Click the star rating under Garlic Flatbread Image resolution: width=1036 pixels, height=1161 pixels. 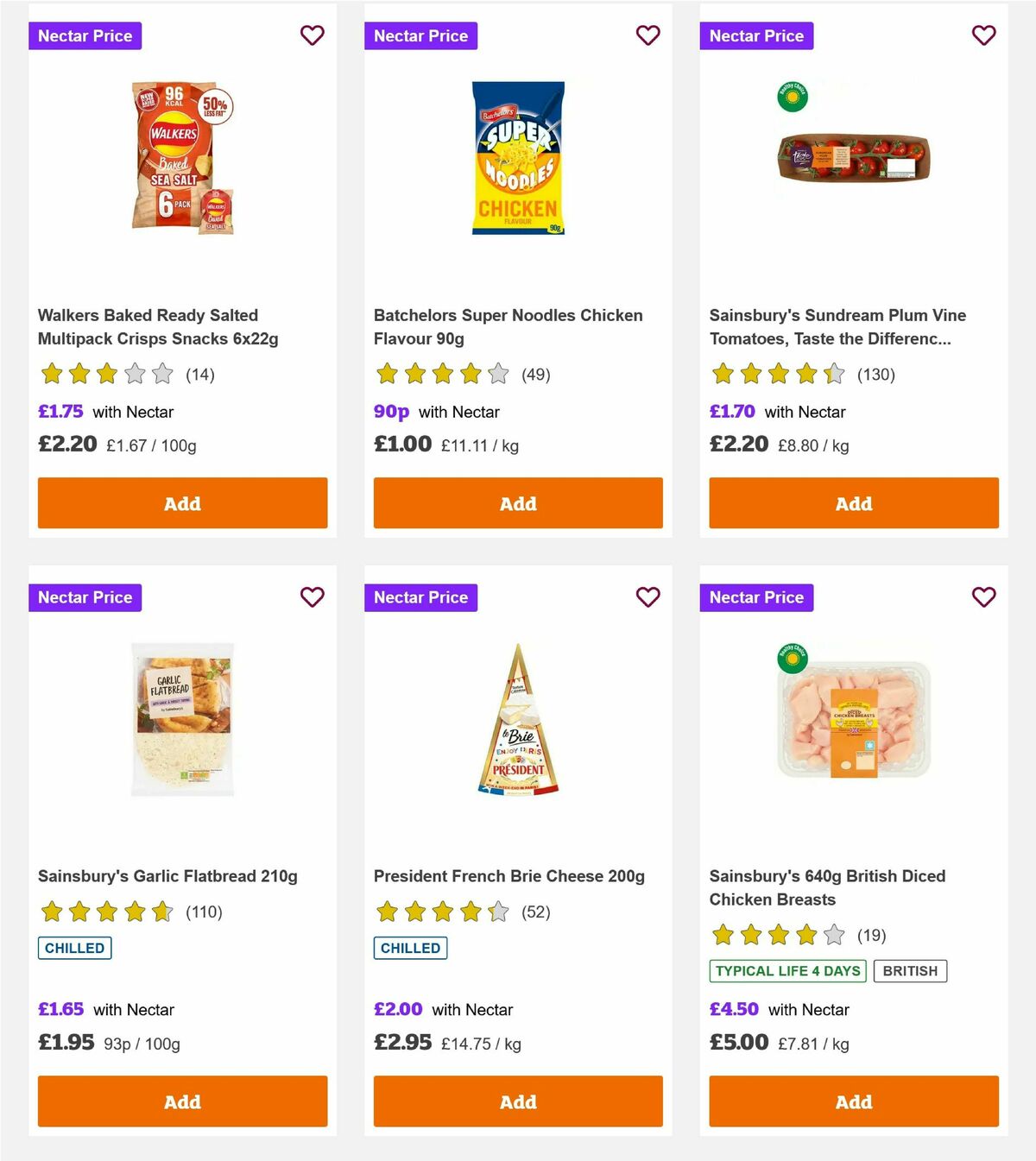105,912
